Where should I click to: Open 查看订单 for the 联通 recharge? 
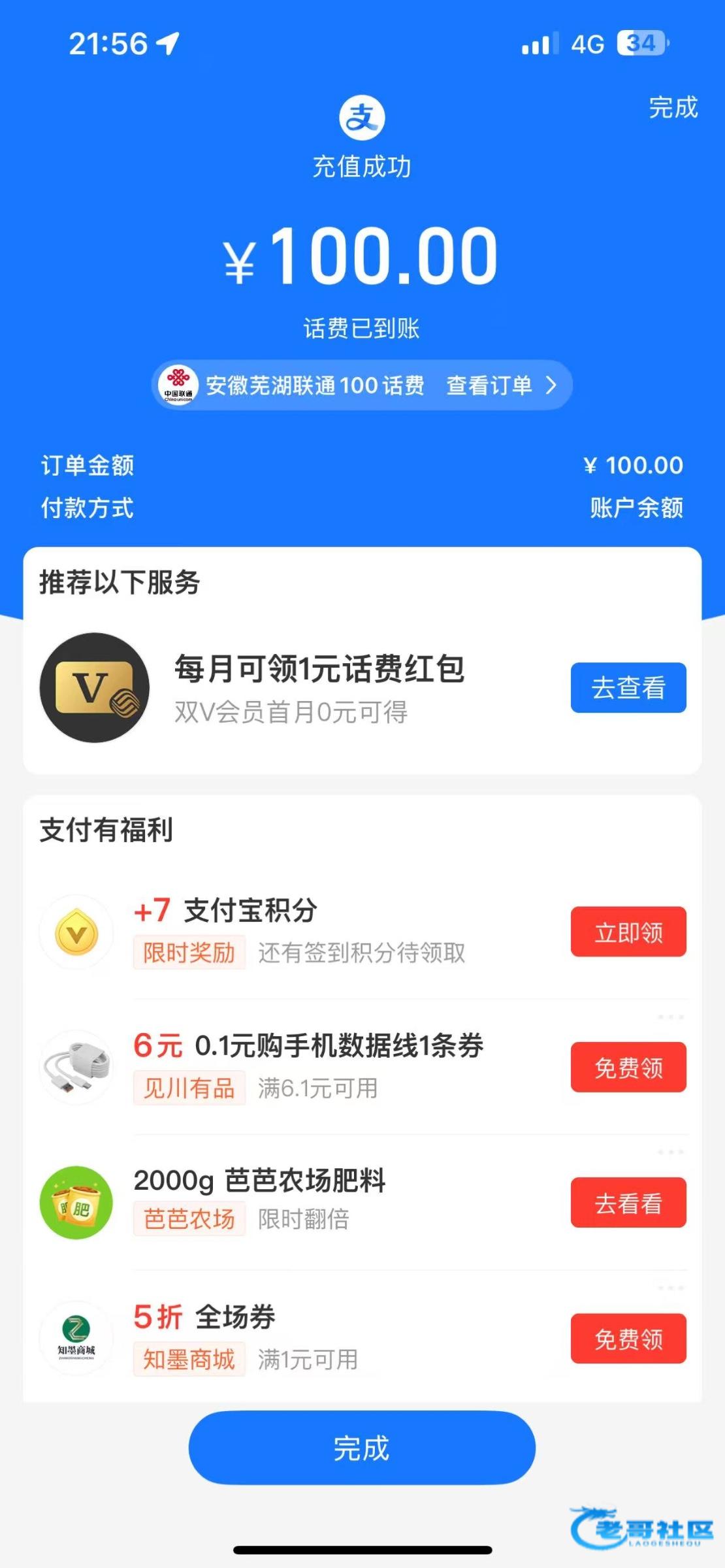500,385
